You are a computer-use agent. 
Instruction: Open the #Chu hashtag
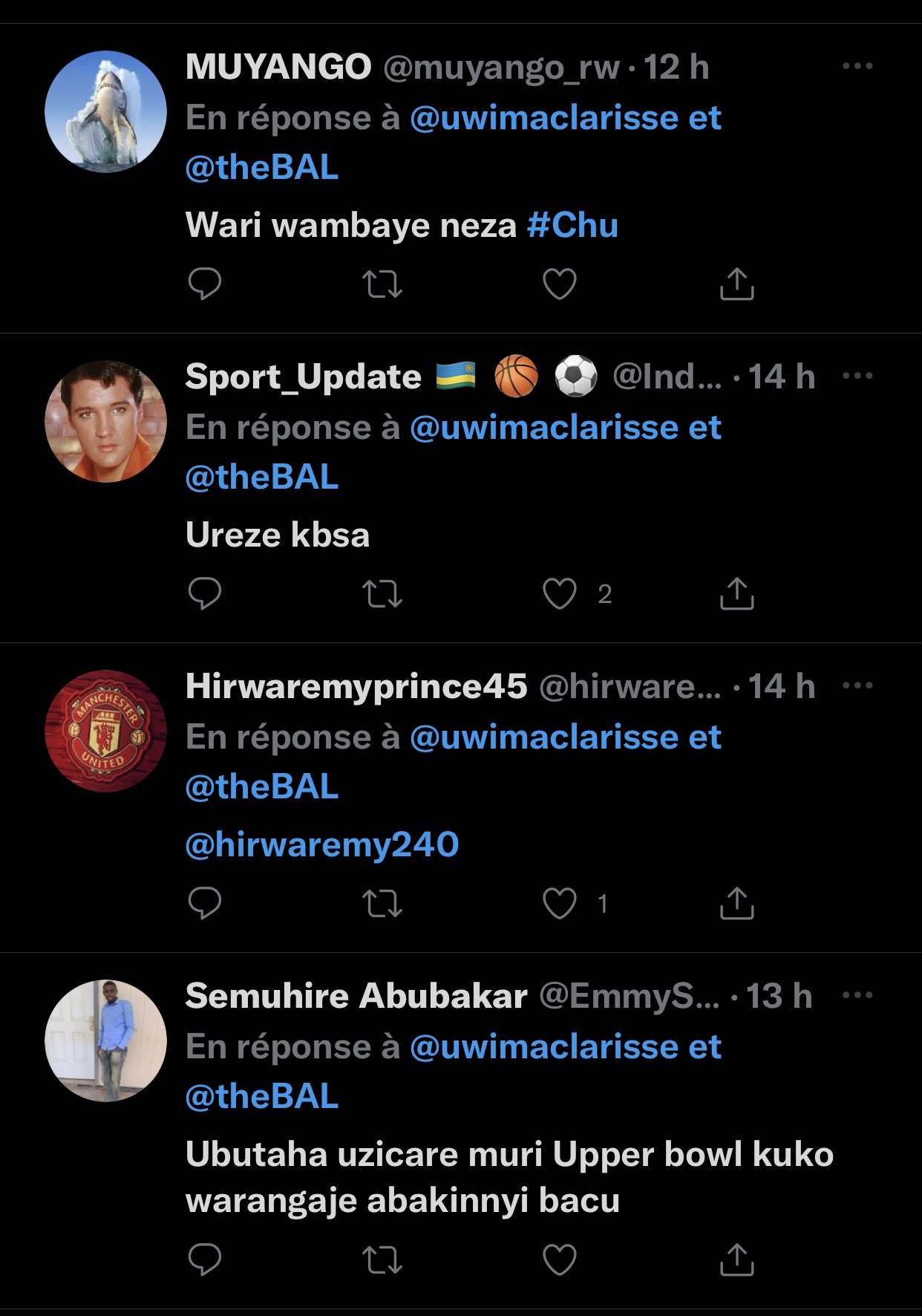(572, 225)
